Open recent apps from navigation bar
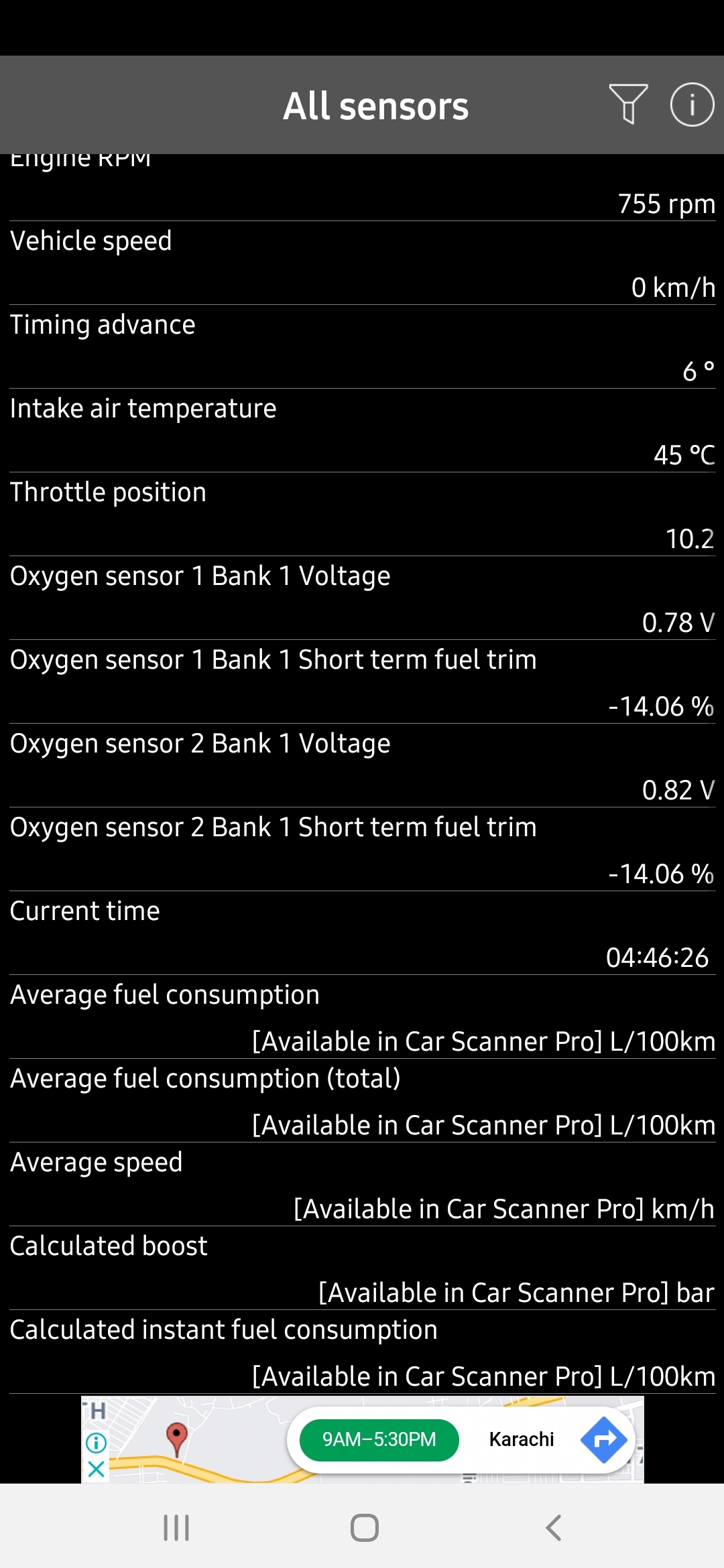The image size is (724, 1568). tap(176, 1528)
